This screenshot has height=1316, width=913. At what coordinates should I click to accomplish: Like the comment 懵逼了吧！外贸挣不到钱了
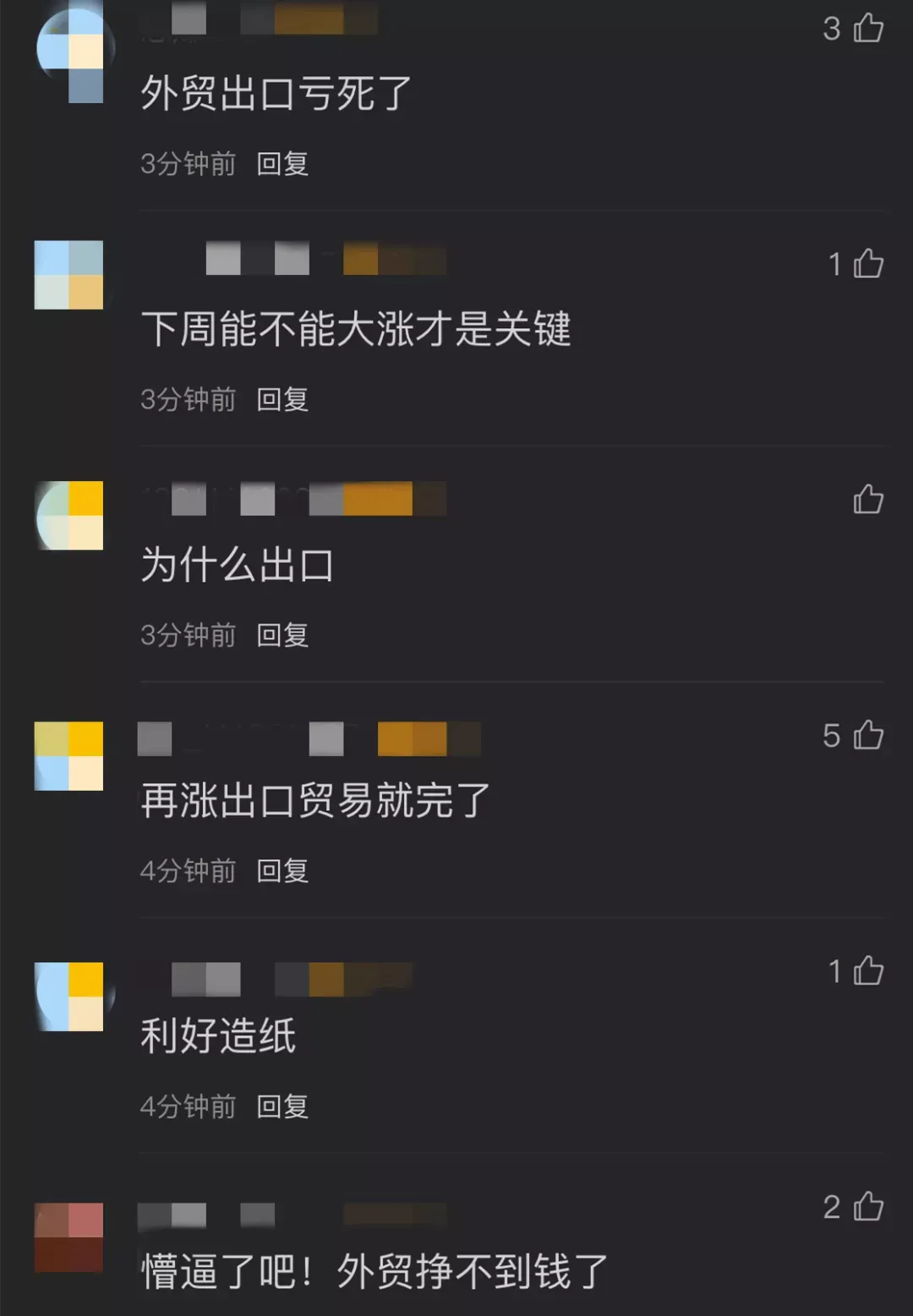click(x=867, y=1207)
